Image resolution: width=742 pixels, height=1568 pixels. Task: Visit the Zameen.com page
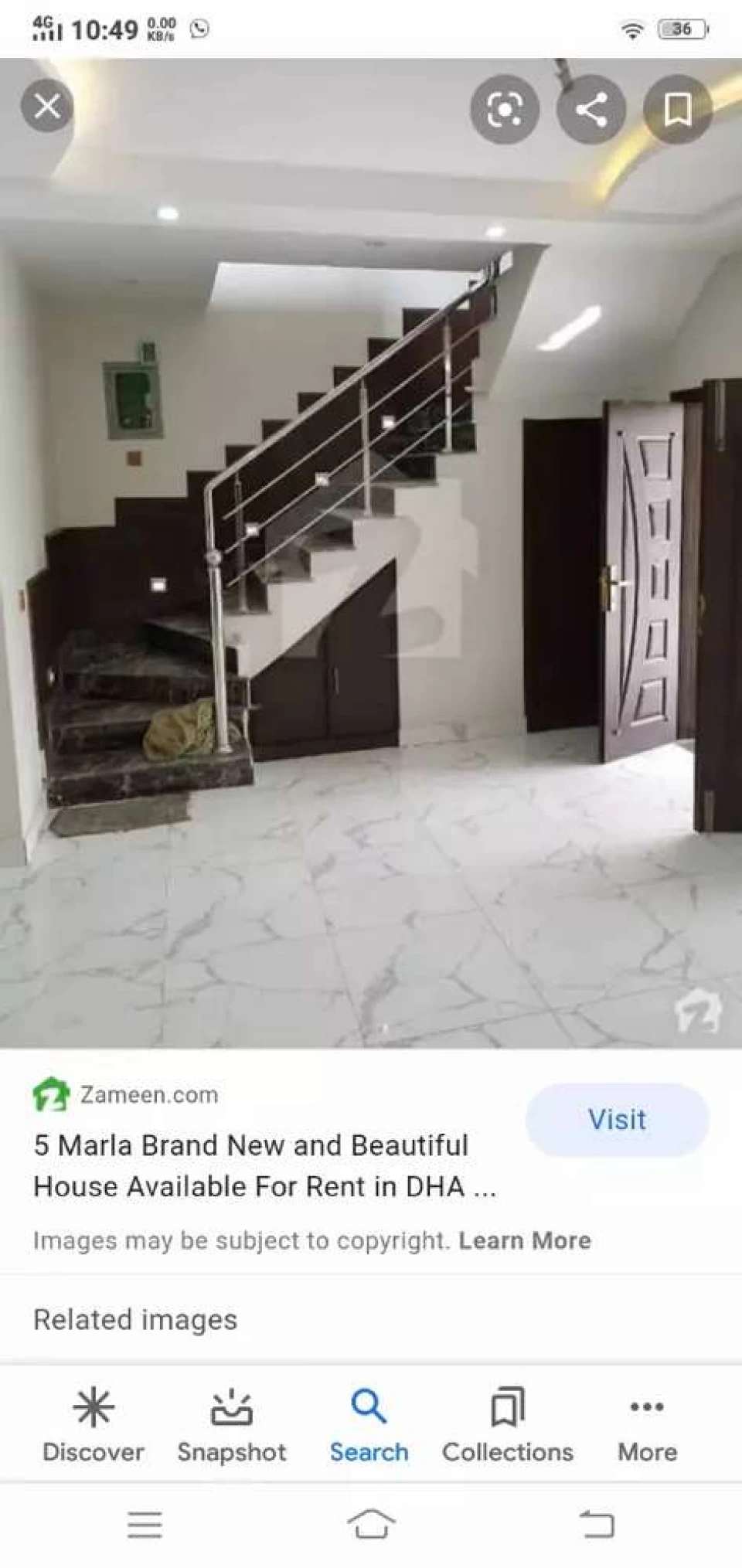[x=617, y=1120]
